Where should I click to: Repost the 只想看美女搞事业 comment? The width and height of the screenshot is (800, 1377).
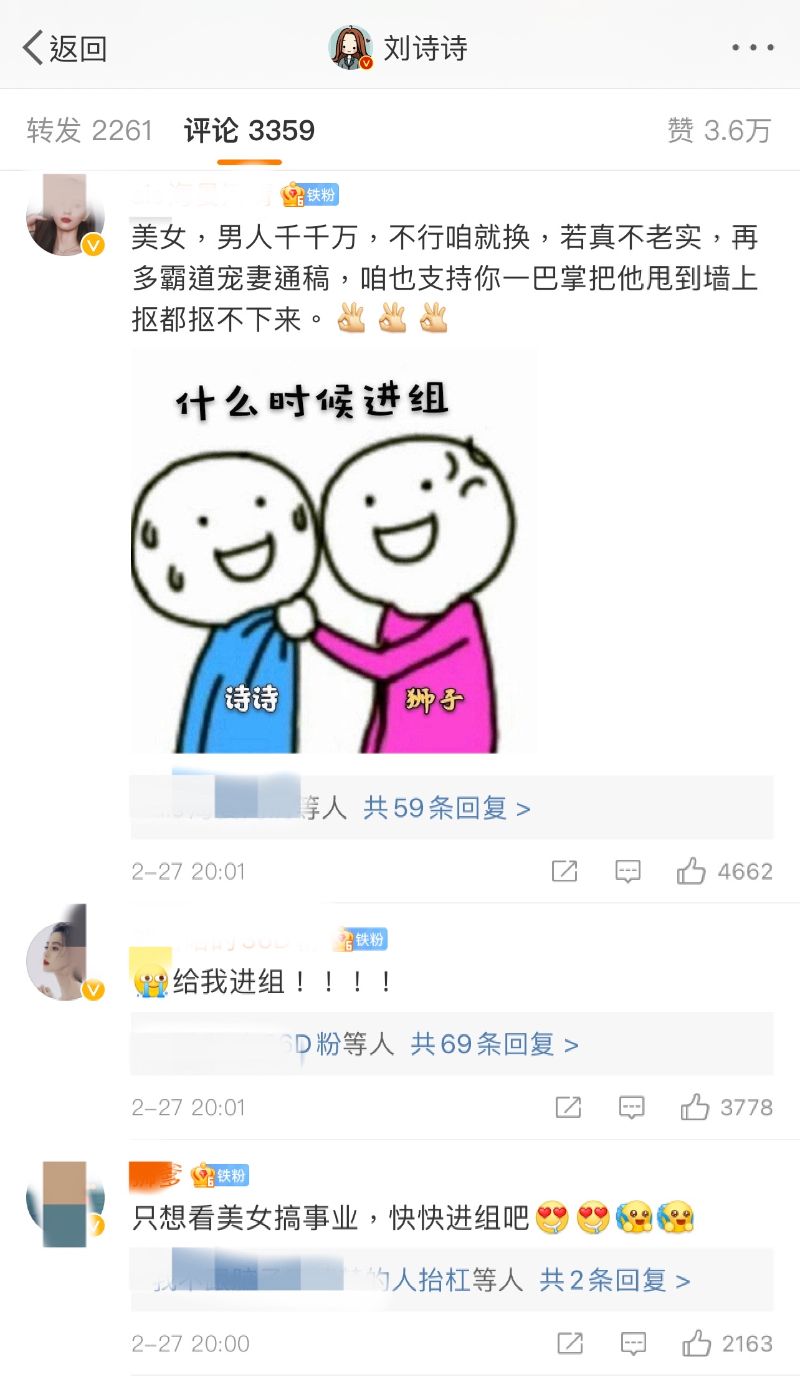(x=570, y=1343)
